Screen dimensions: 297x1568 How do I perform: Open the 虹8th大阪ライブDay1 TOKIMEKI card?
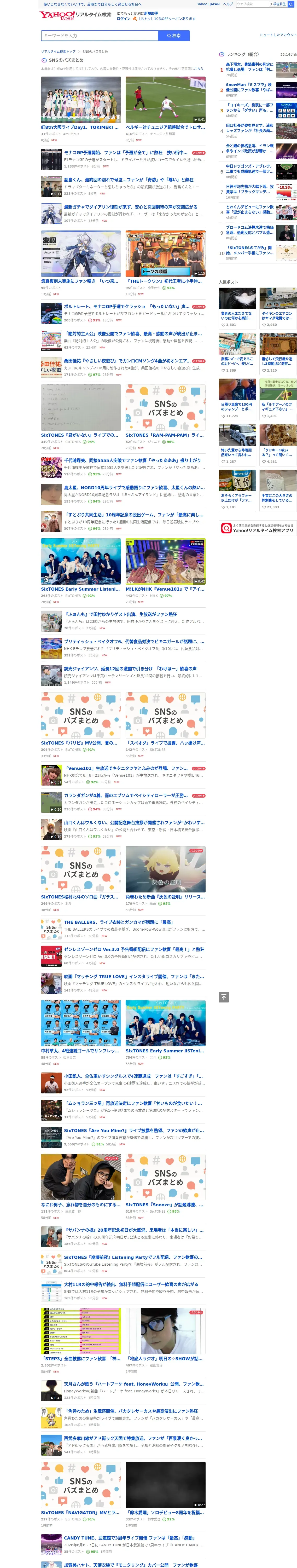[81, 109]
